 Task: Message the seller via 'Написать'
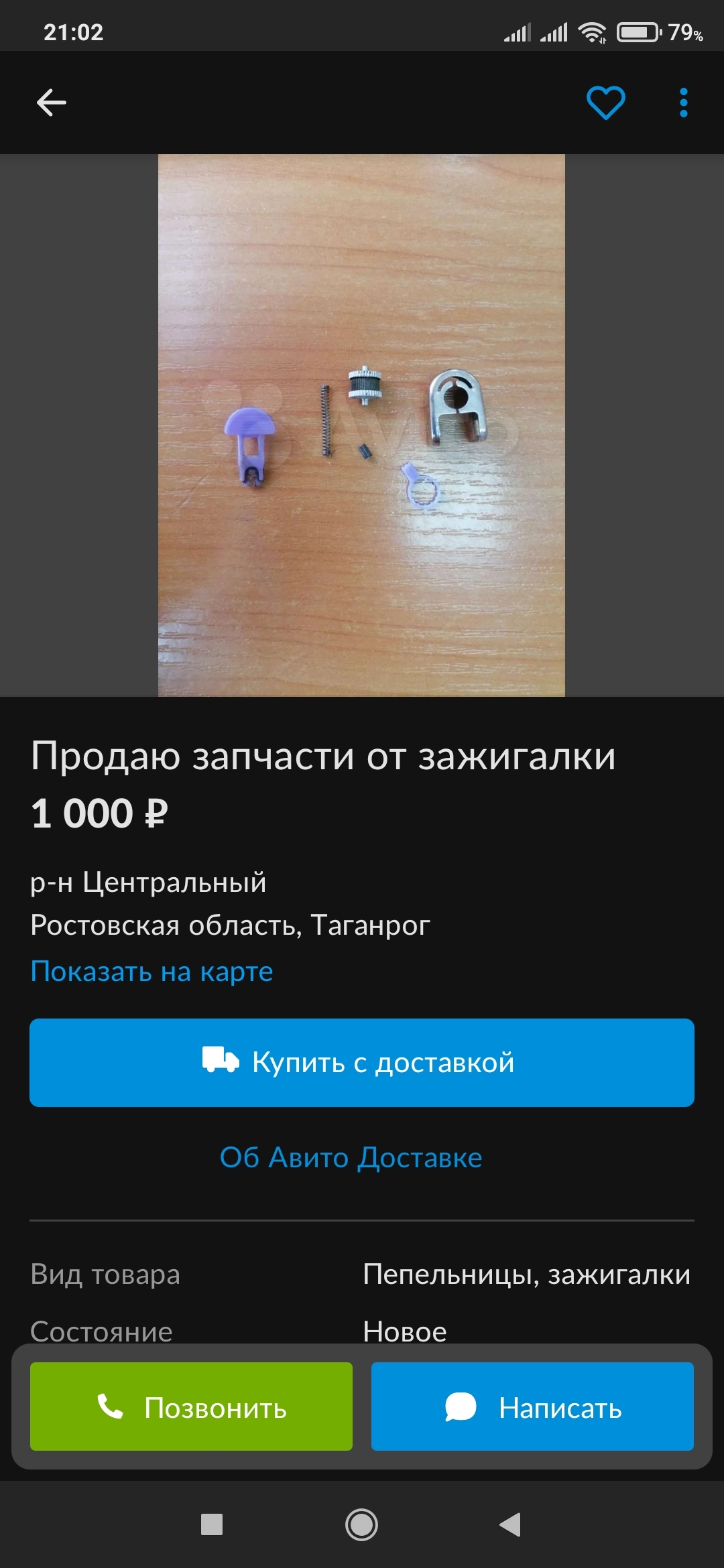[532, 1407]
